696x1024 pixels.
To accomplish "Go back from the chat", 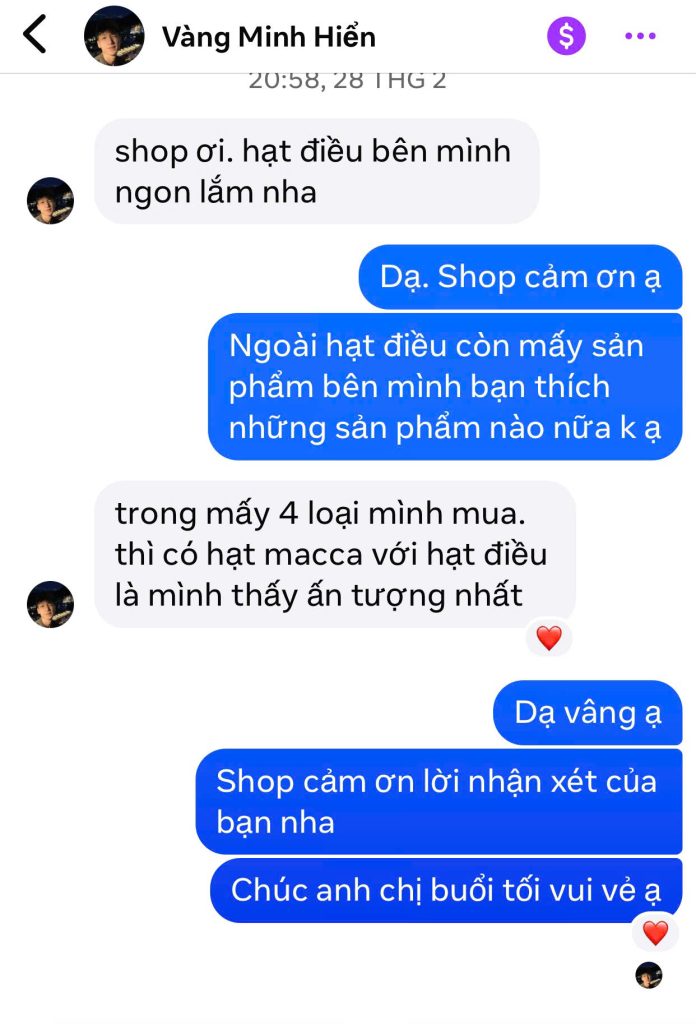I will [35, 35].
